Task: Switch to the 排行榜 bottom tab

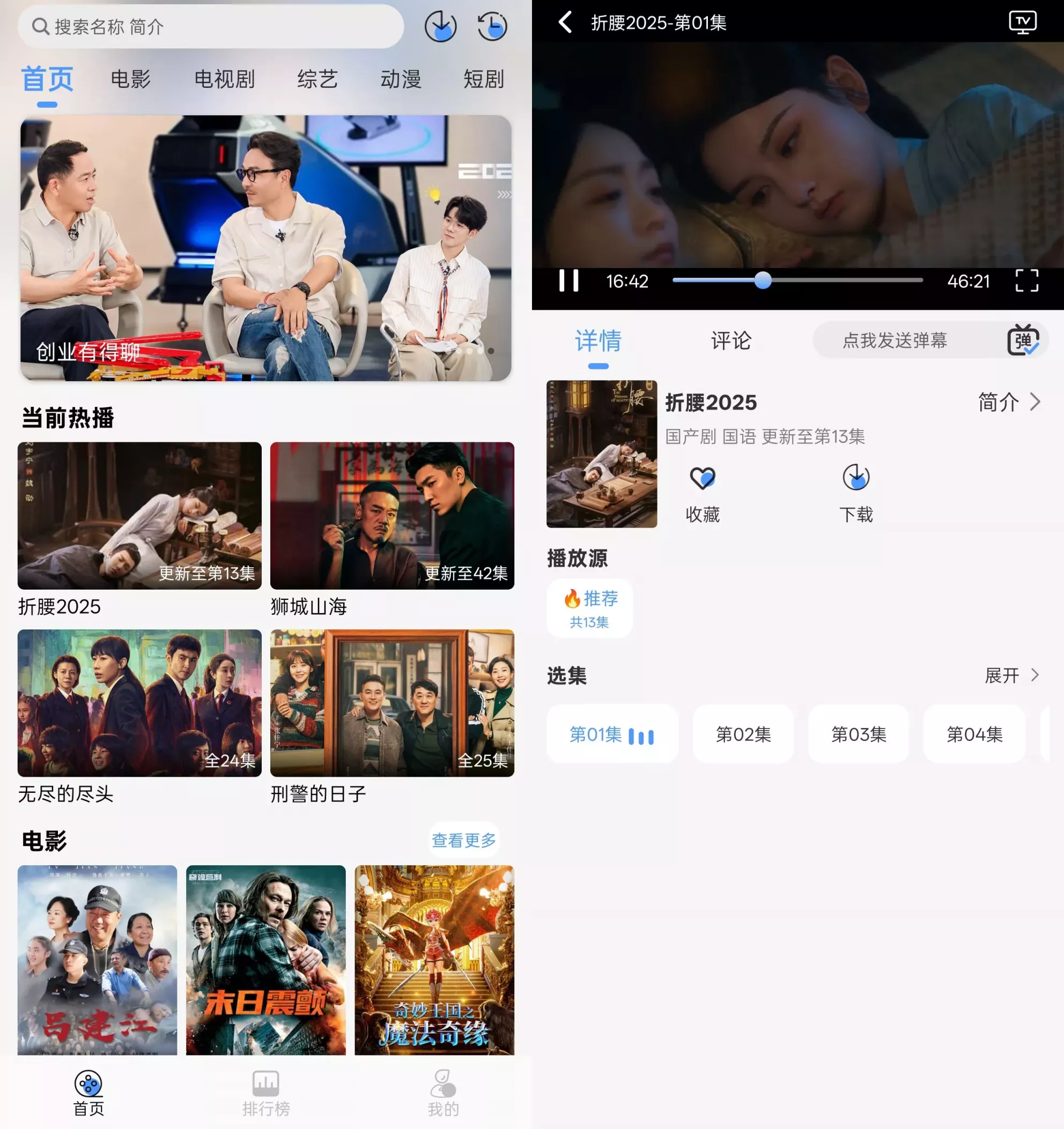Action: click(266, 1093)
